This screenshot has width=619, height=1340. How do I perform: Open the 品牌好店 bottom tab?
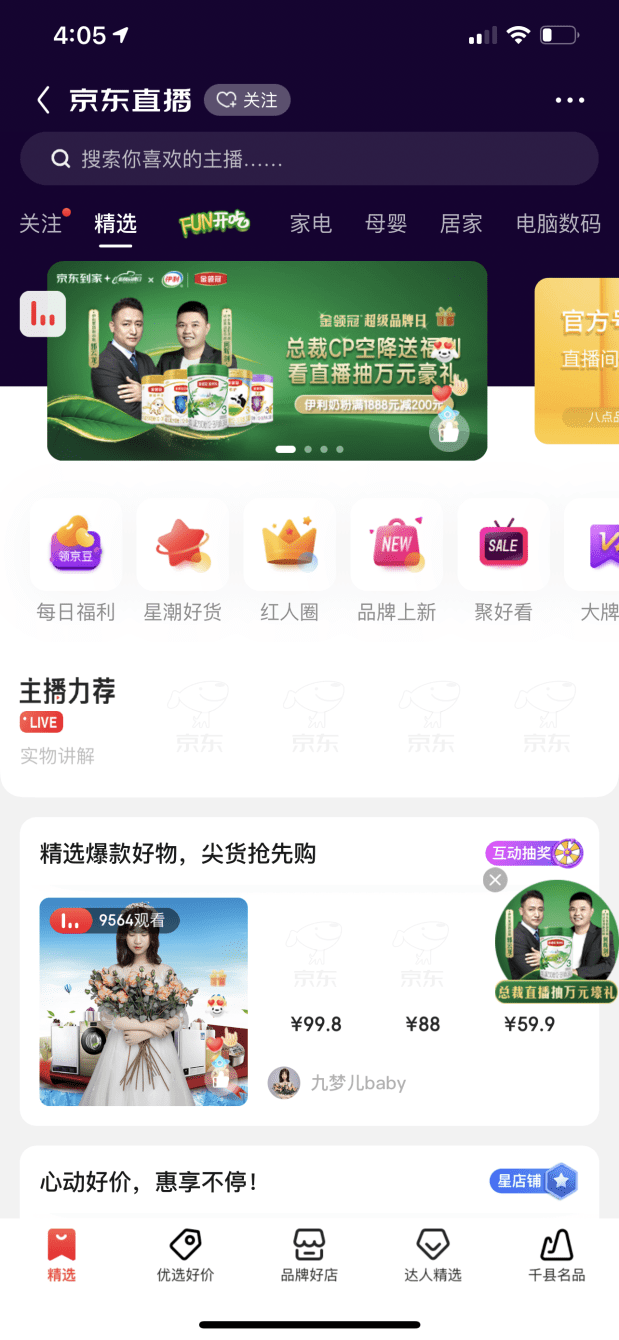[x=309, y=1255]
